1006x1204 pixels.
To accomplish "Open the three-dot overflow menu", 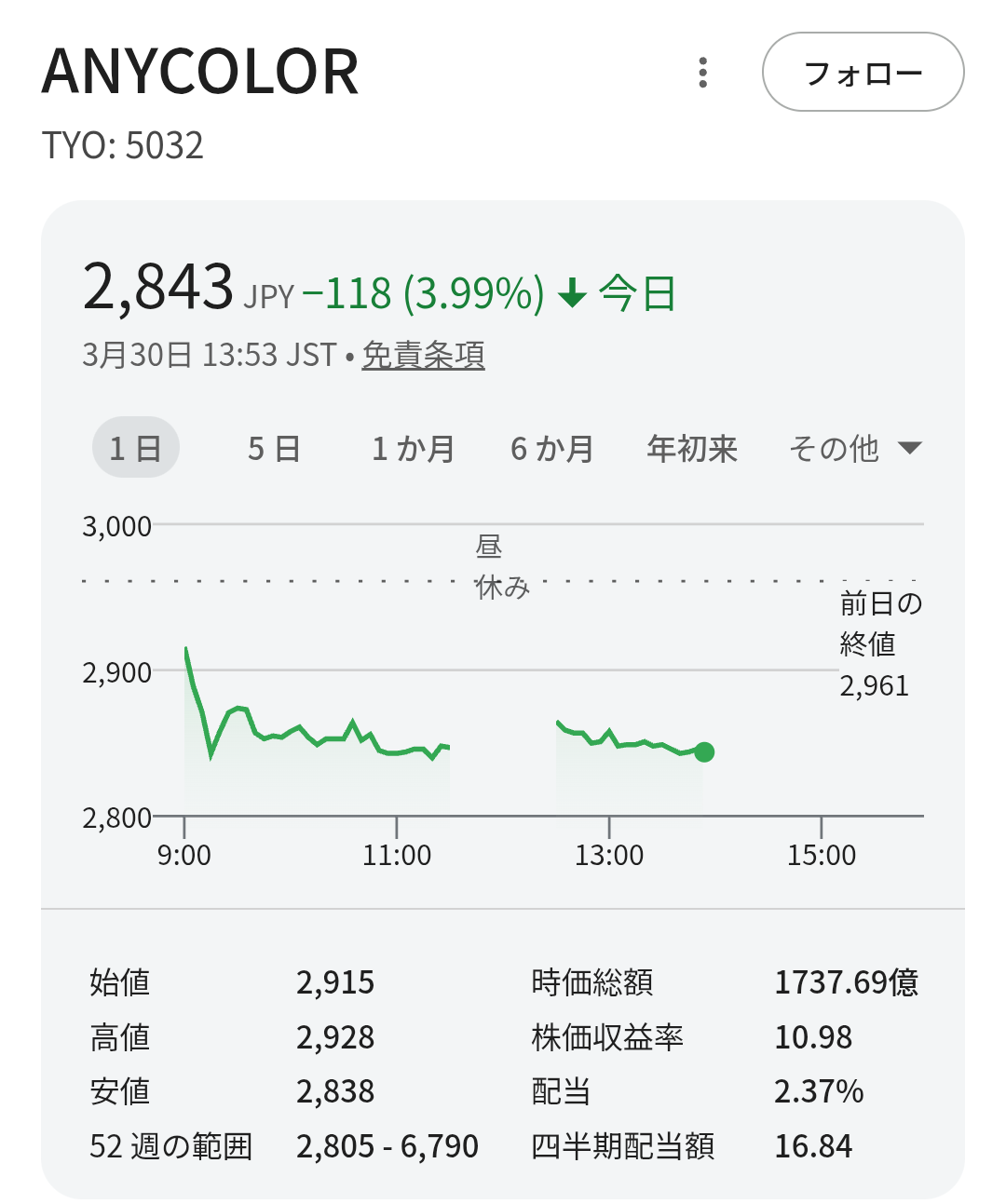I will [x=703, y=73].
